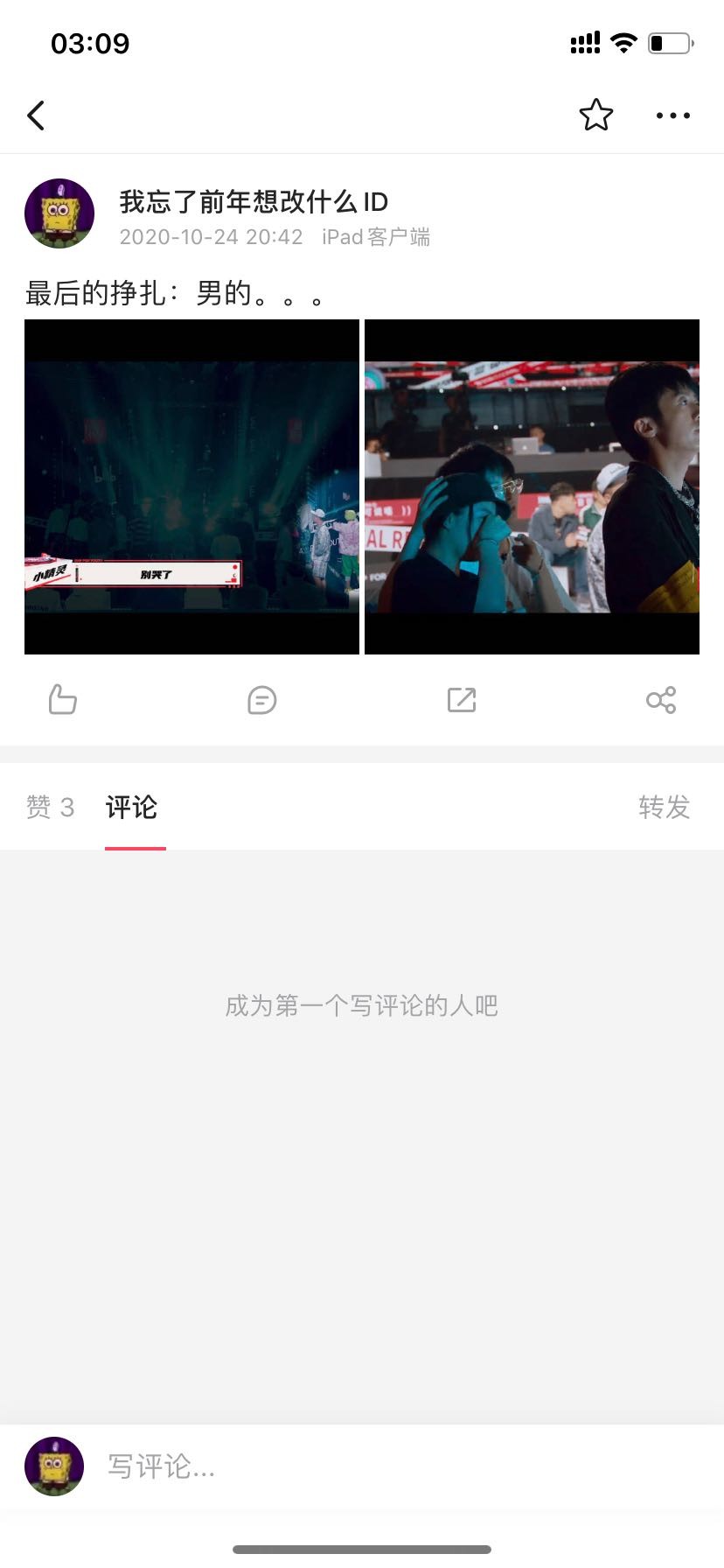Repost using the square arrow icon
The image size is (724, 1568).
(461, 700)
